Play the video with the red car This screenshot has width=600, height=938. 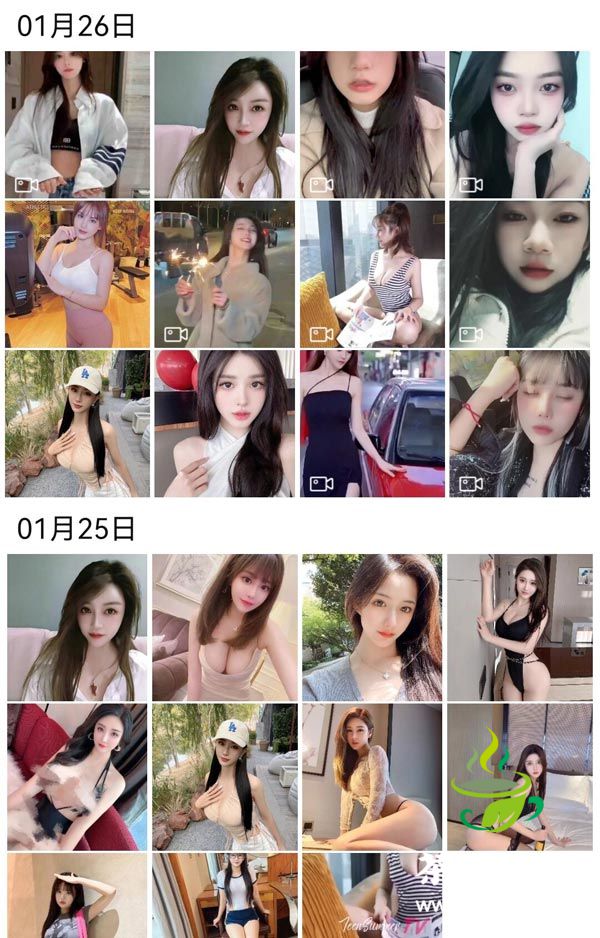[x=373, y=423]
